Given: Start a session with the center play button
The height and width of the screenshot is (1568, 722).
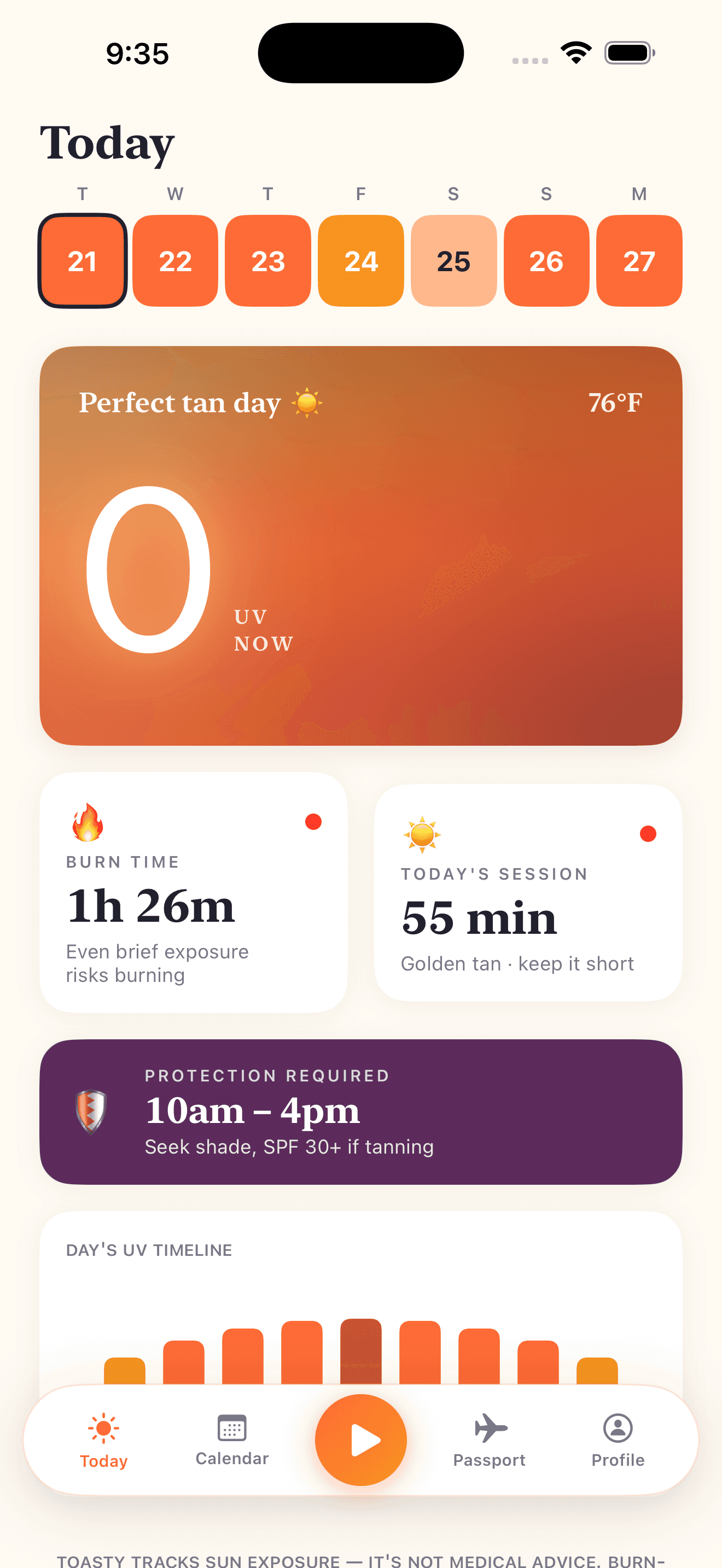Looking at the screenshot, I should (361, 1440).
